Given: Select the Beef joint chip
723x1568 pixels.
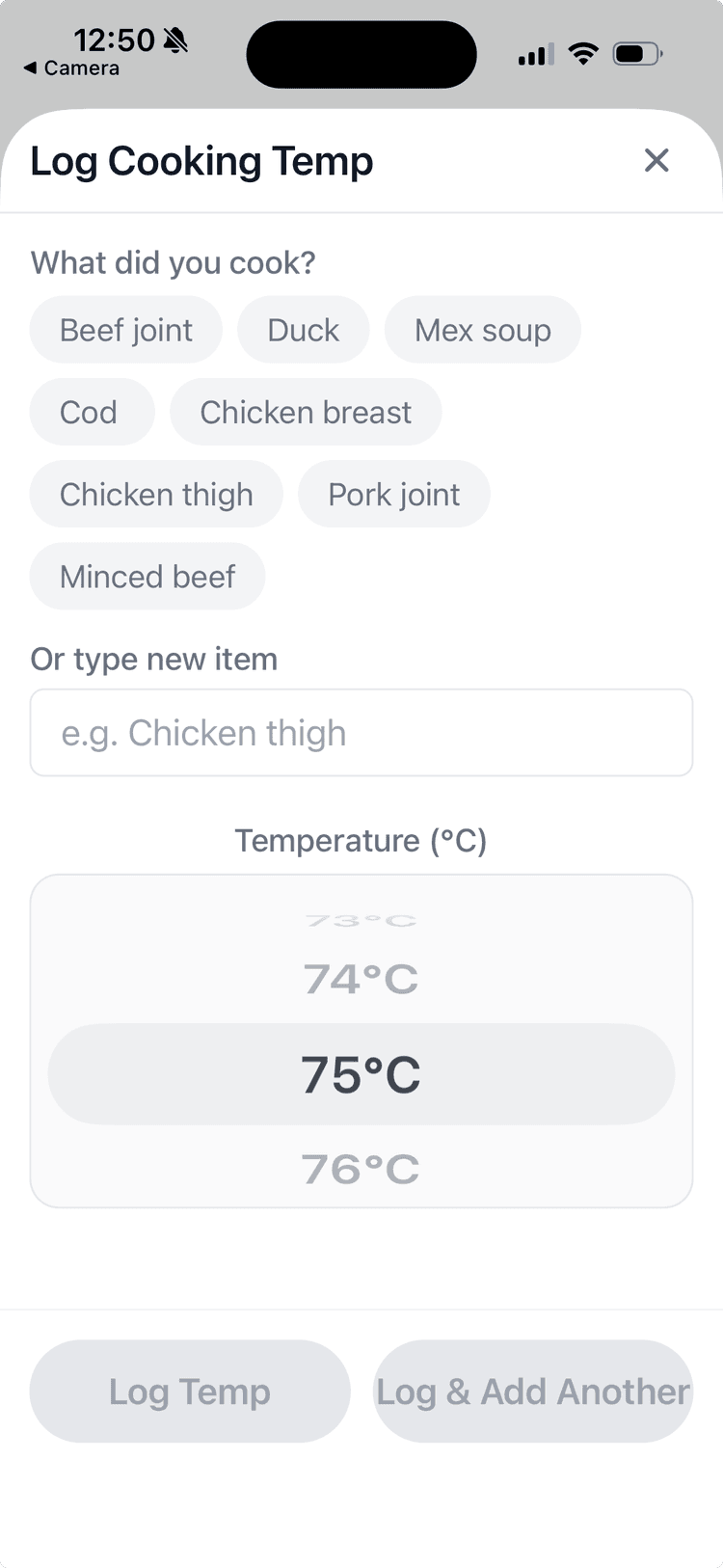Looking at the screenshot, I should [125, 329].
